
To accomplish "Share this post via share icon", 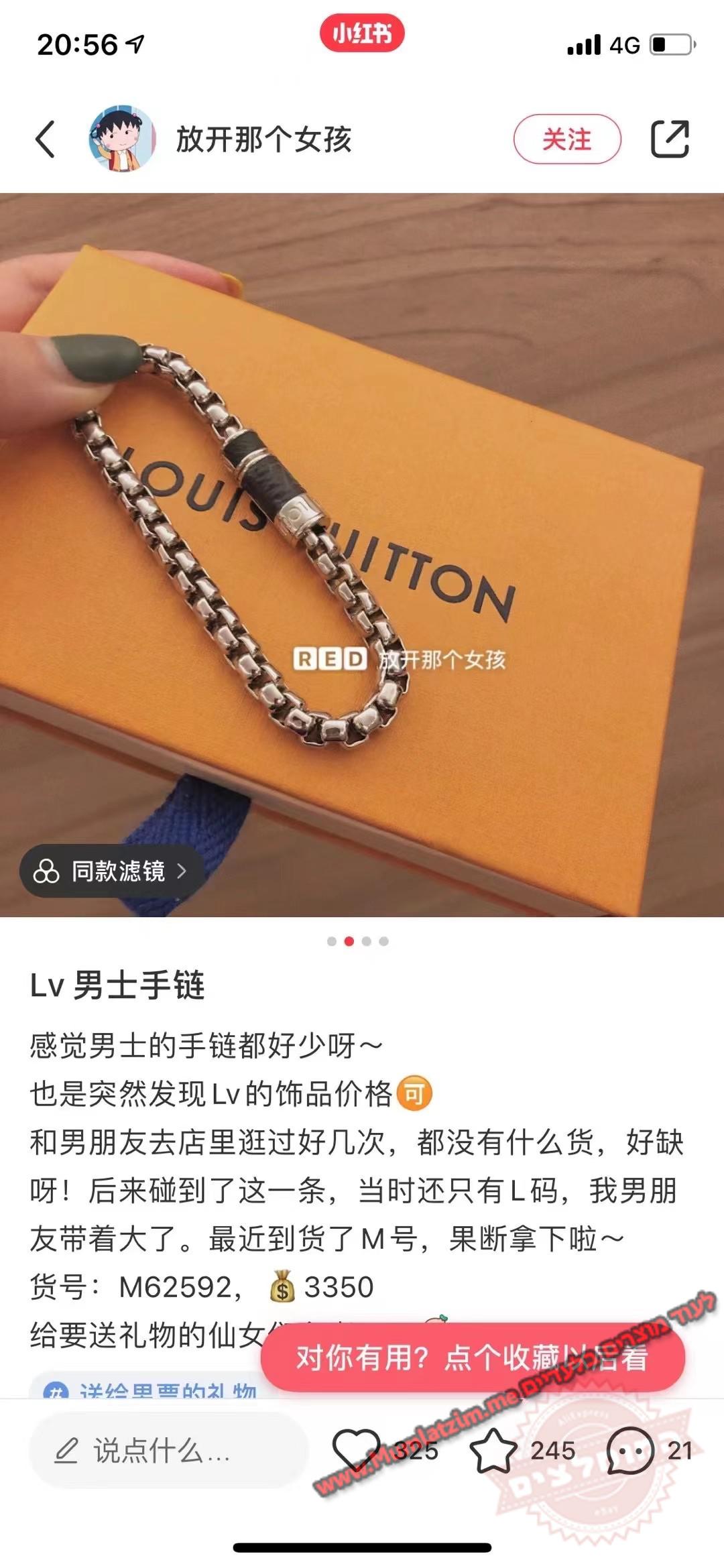I will [670, 139].
